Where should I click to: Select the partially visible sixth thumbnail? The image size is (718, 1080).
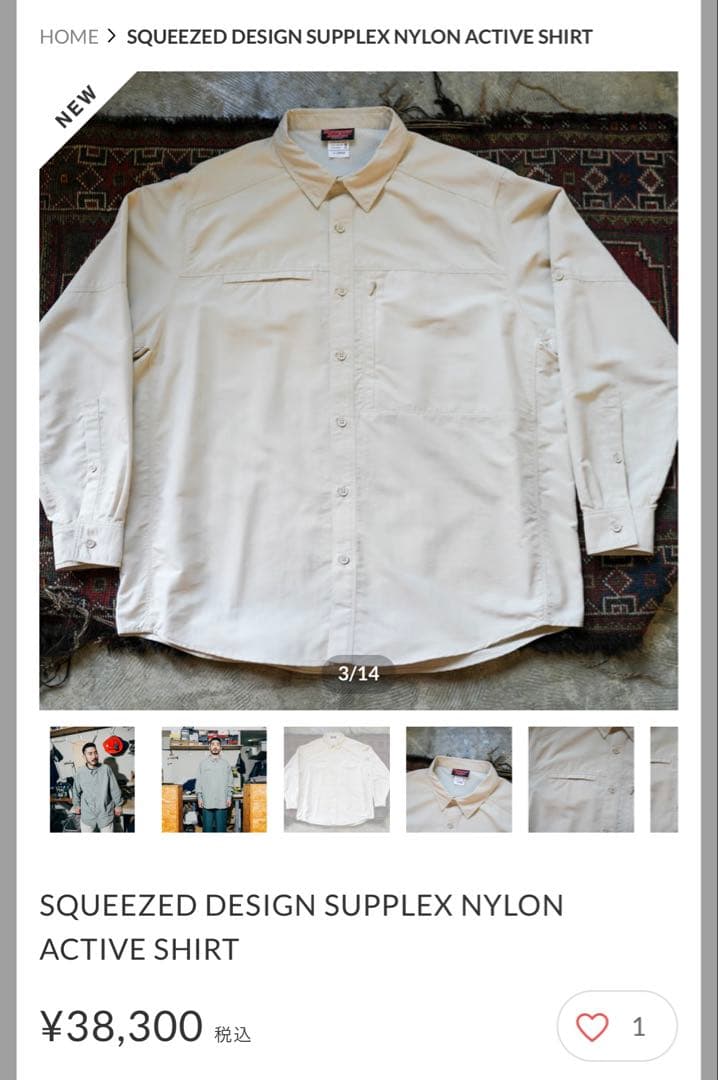point(664,779)
